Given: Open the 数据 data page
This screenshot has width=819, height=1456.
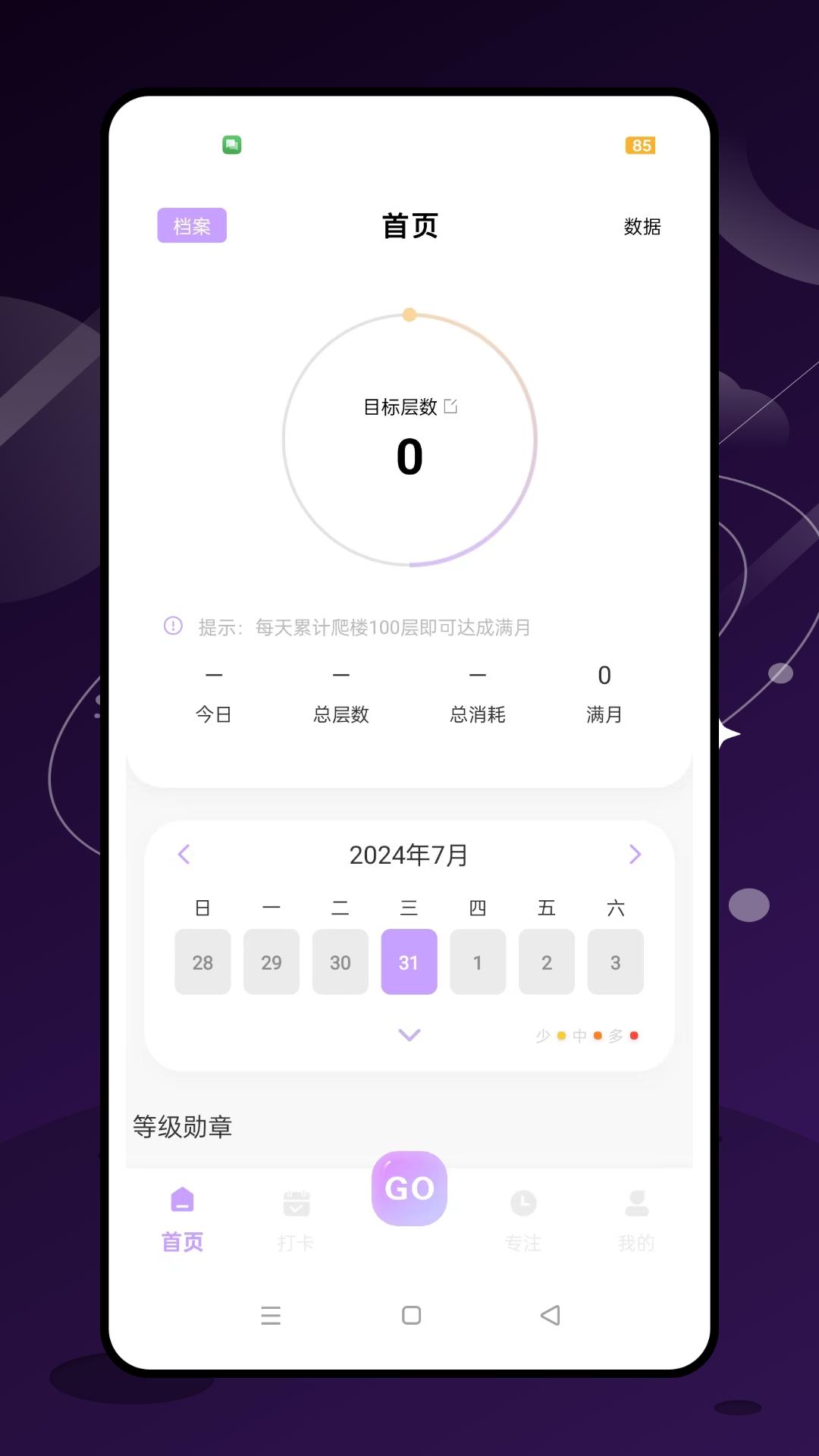Looking at the screenshot, I should (x=641, y=227).
